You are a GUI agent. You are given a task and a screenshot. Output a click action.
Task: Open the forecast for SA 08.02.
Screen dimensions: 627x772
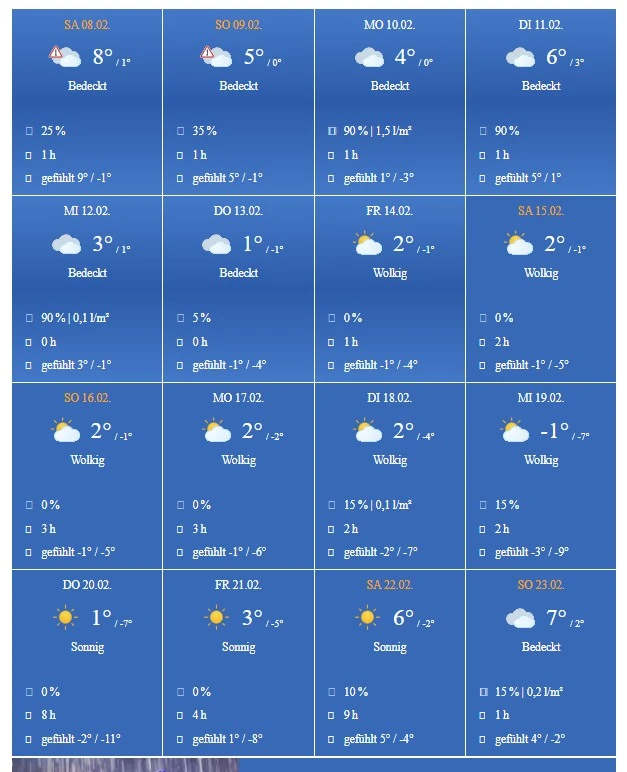pos(87,102)
